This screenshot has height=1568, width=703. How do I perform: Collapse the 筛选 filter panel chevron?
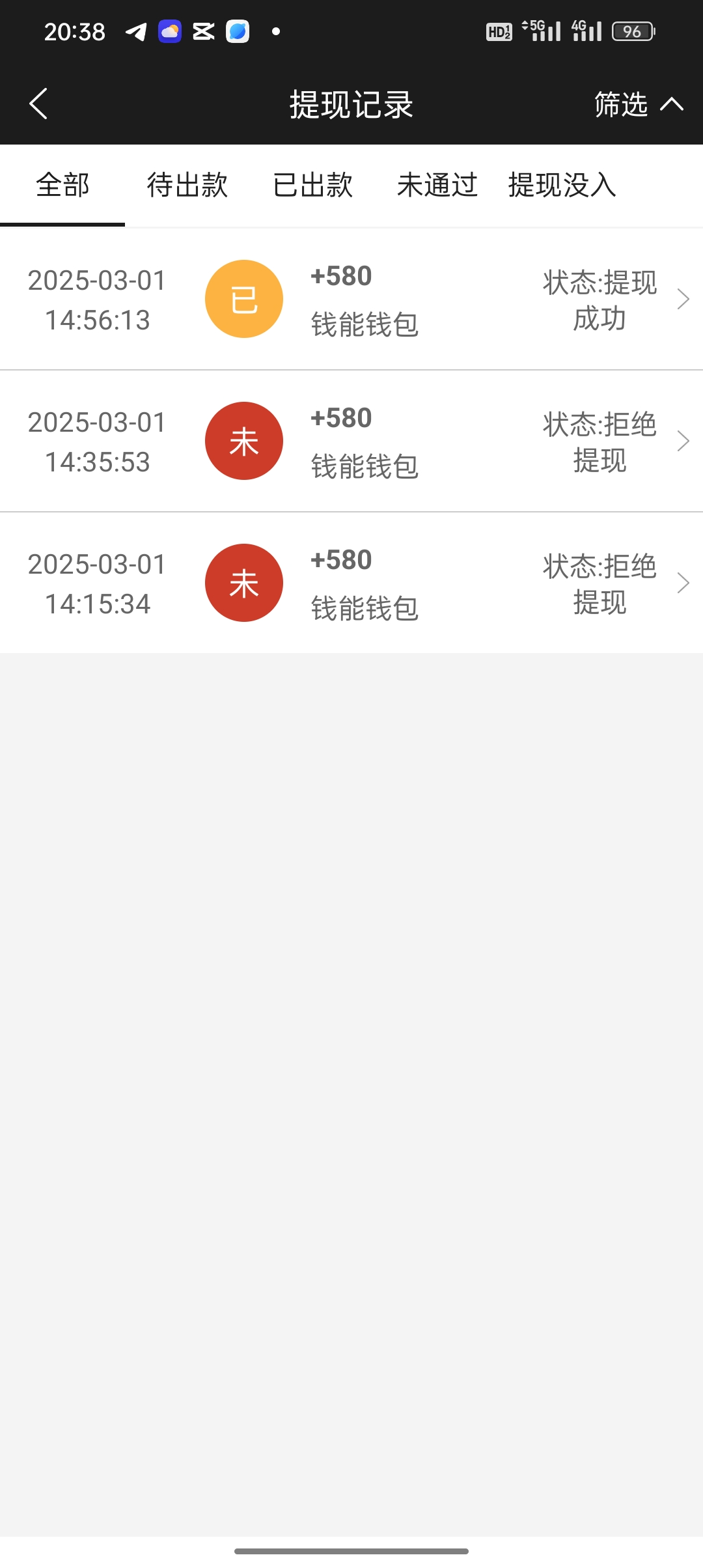point(672,104)
